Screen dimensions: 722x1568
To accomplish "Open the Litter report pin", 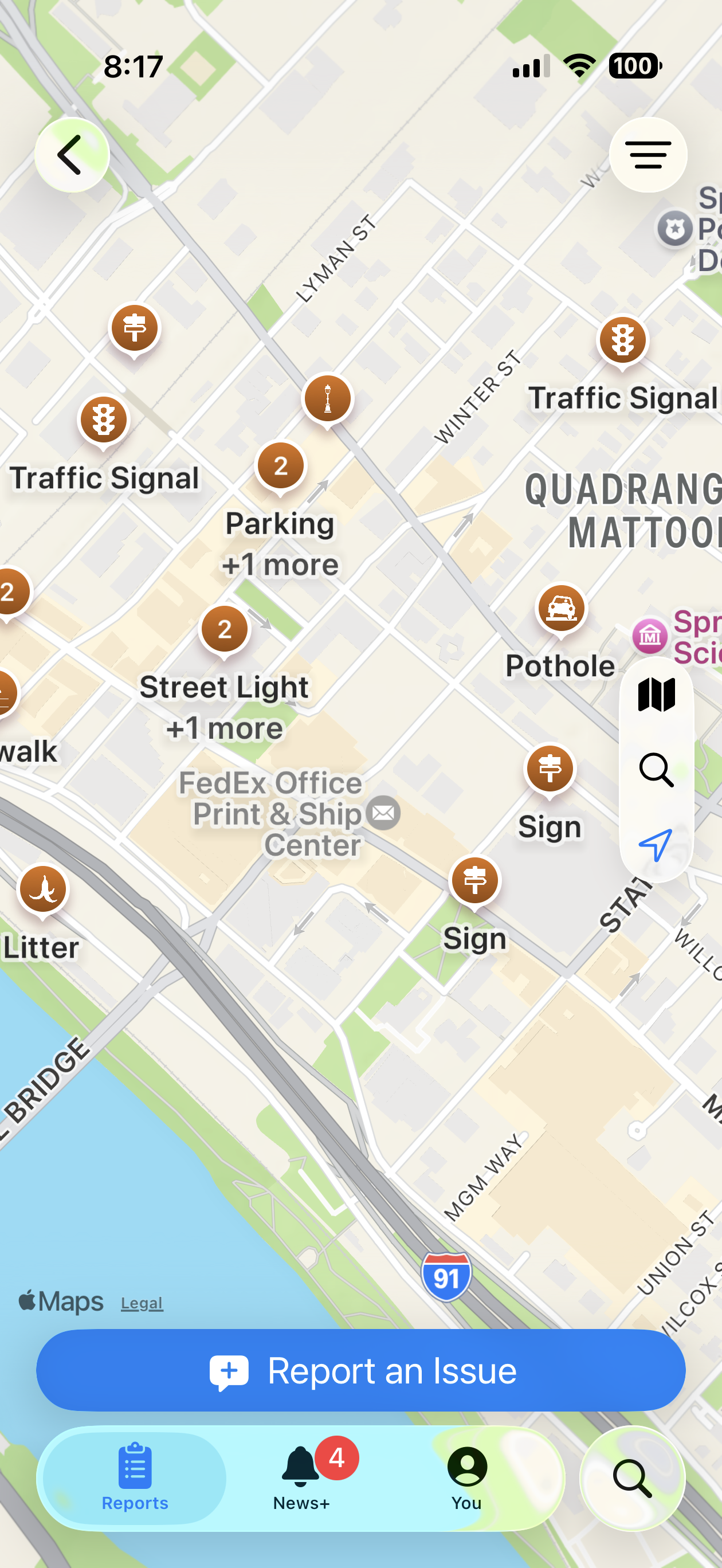I will (x=42, y=890).
